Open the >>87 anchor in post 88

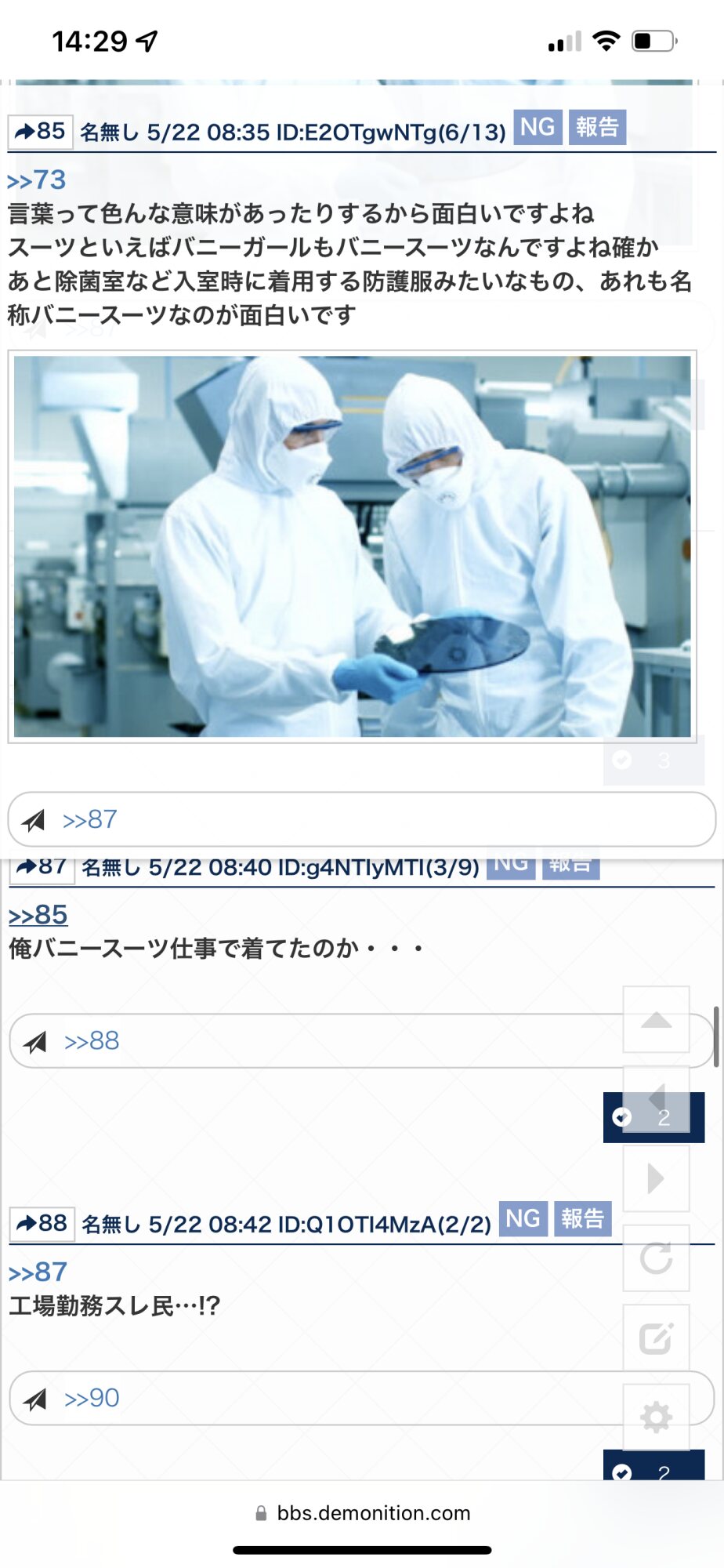coord(38,1272)
